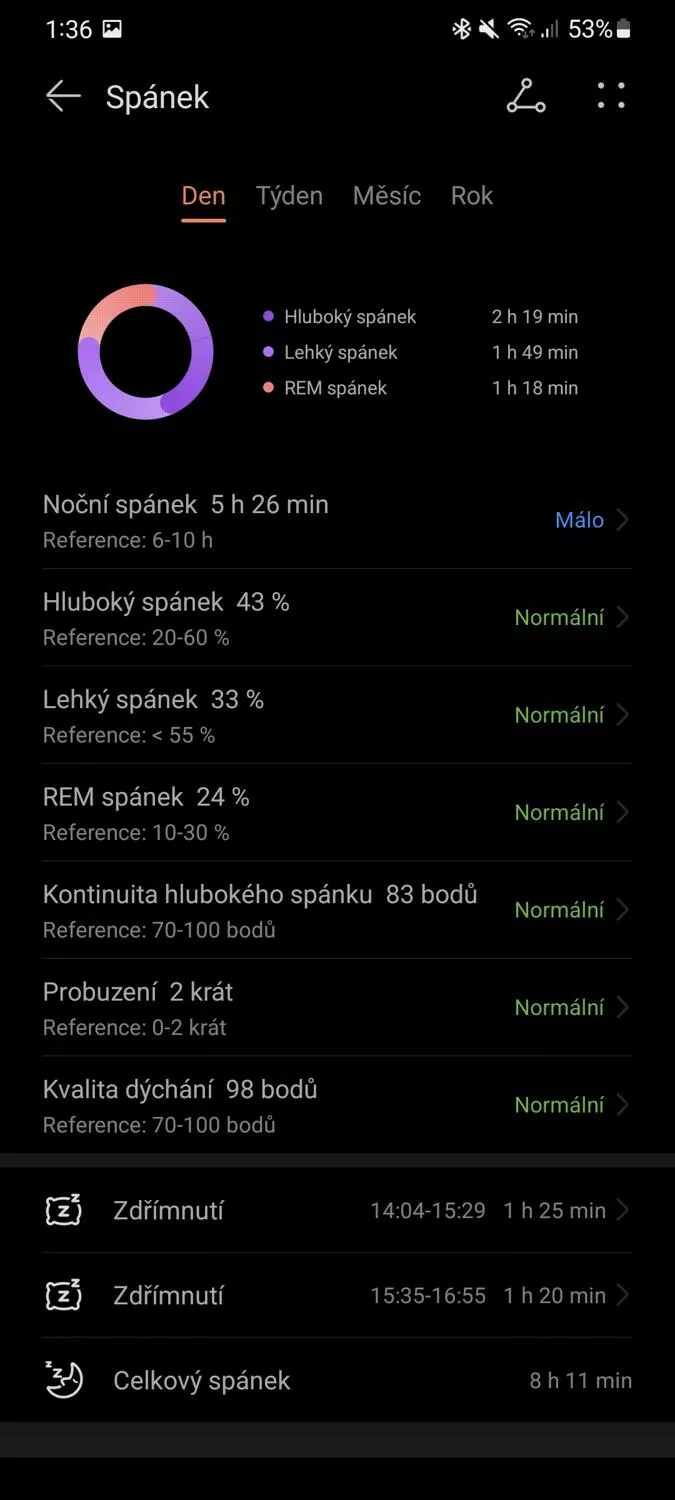
Task: Open the Zdřímnutí 15:35-16:55 nap entry
Action: (x=337, y=1295)
